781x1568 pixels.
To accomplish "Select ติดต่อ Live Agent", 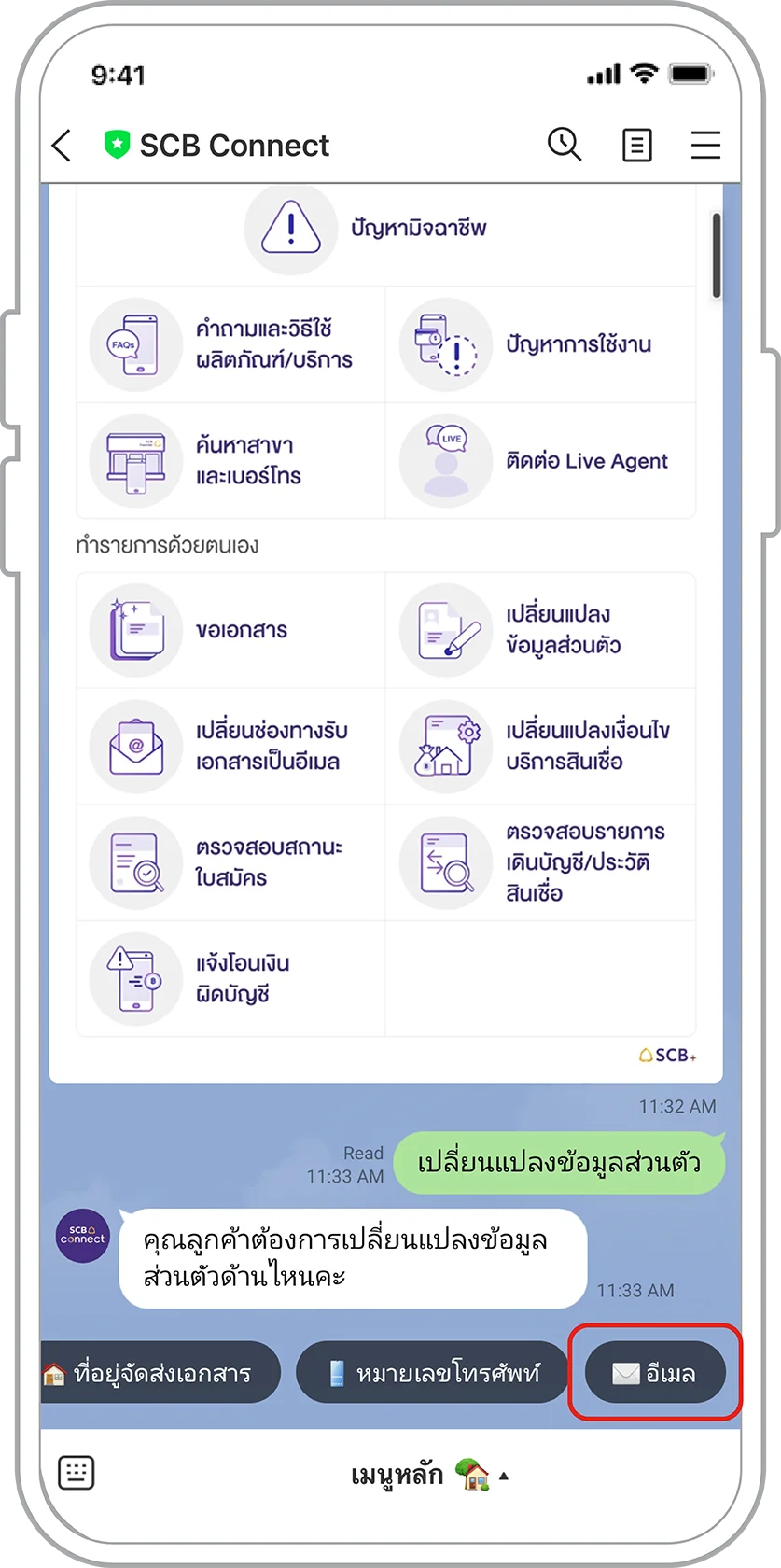I will click(540, 461).
